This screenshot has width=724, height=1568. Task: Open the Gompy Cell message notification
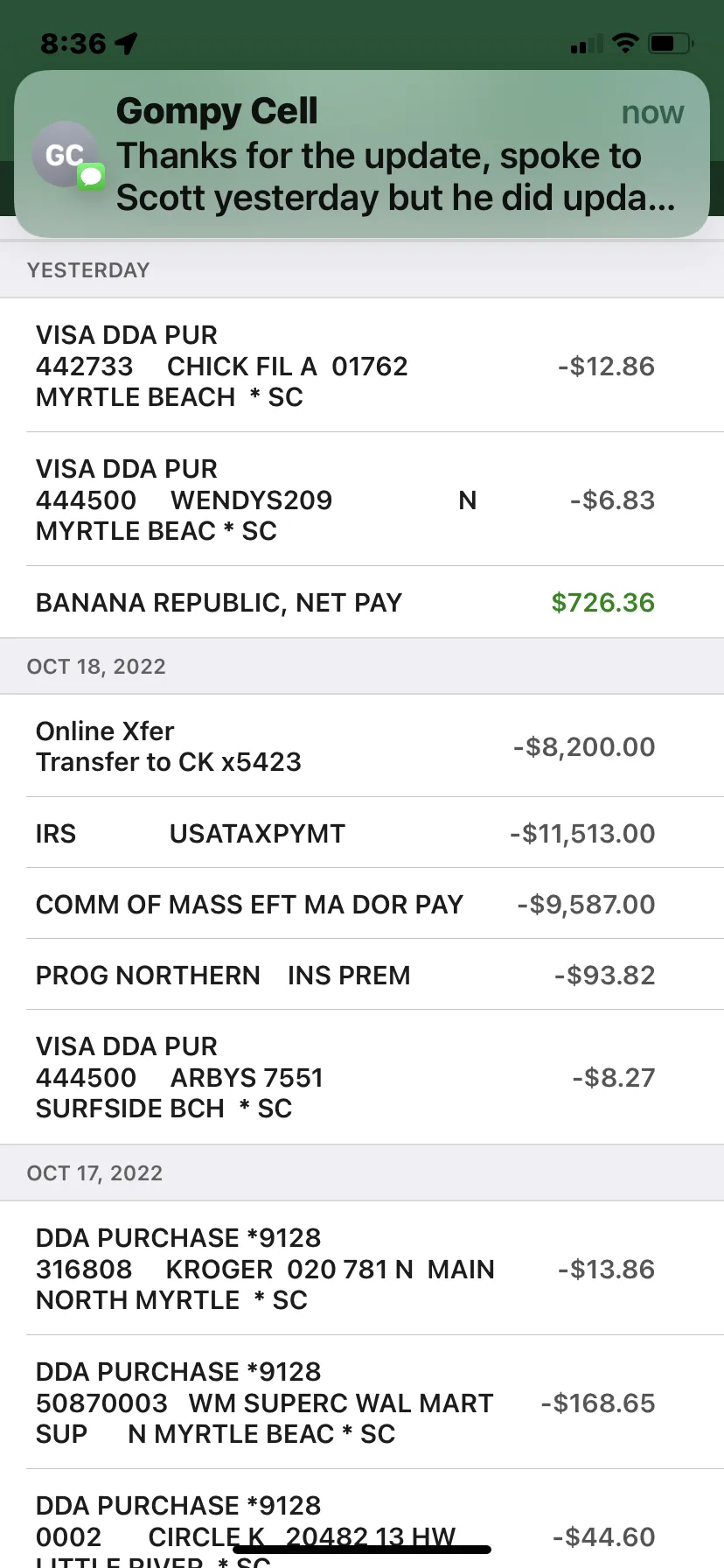362,154
